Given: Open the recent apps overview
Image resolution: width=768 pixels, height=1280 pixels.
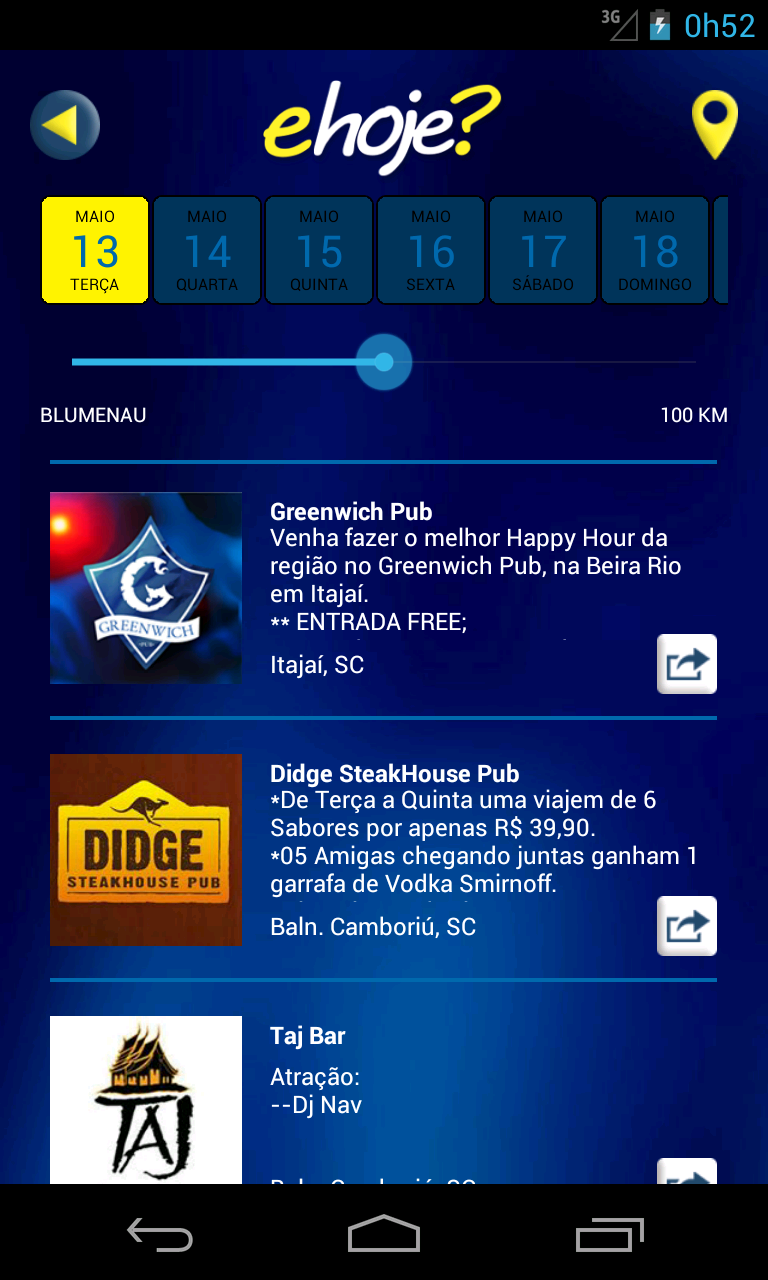Looking at the screenshot, I should click(x=610, y=1233).
